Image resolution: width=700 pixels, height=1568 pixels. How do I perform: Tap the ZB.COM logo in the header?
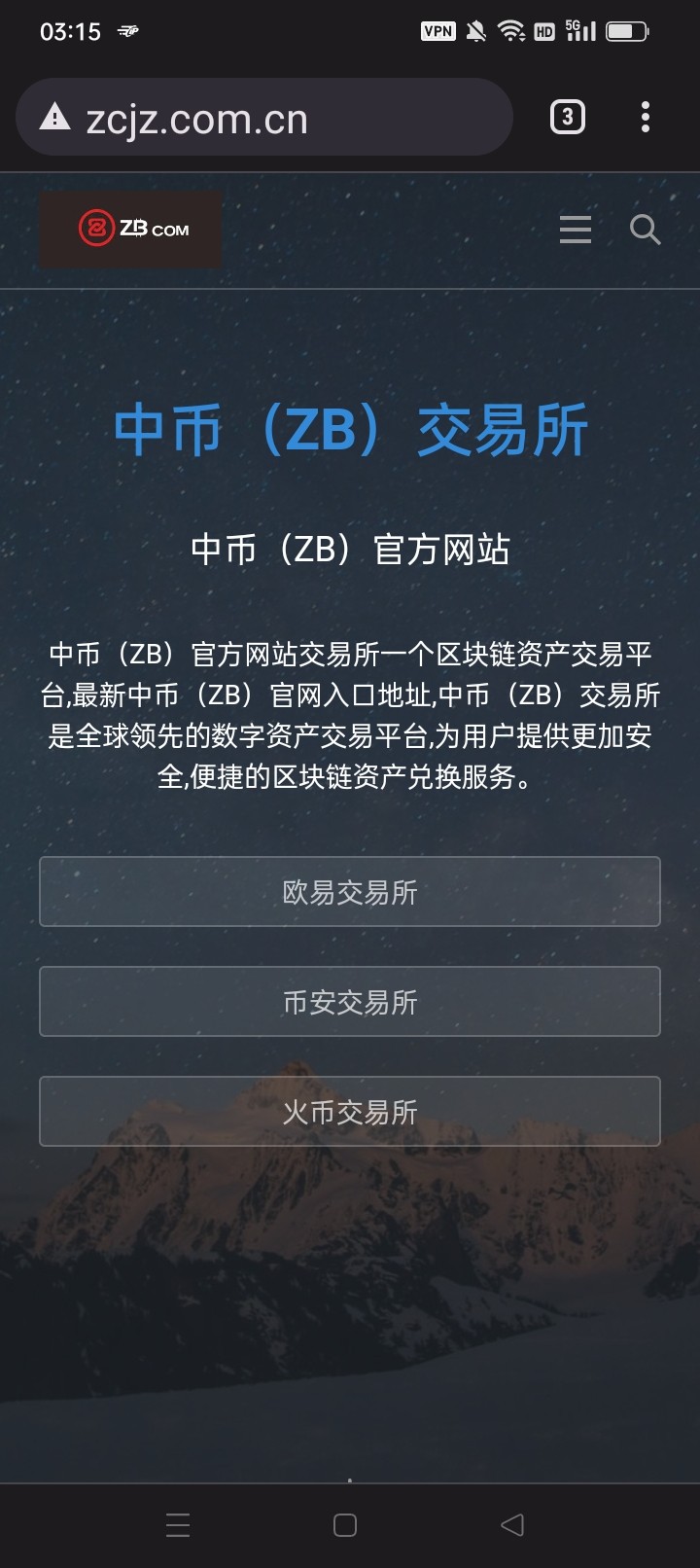131,230
